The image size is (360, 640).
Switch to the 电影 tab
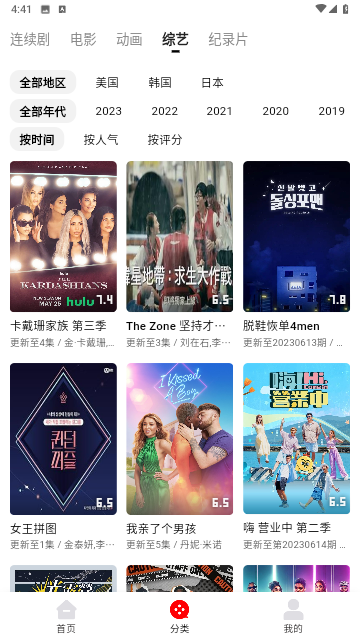83,40
